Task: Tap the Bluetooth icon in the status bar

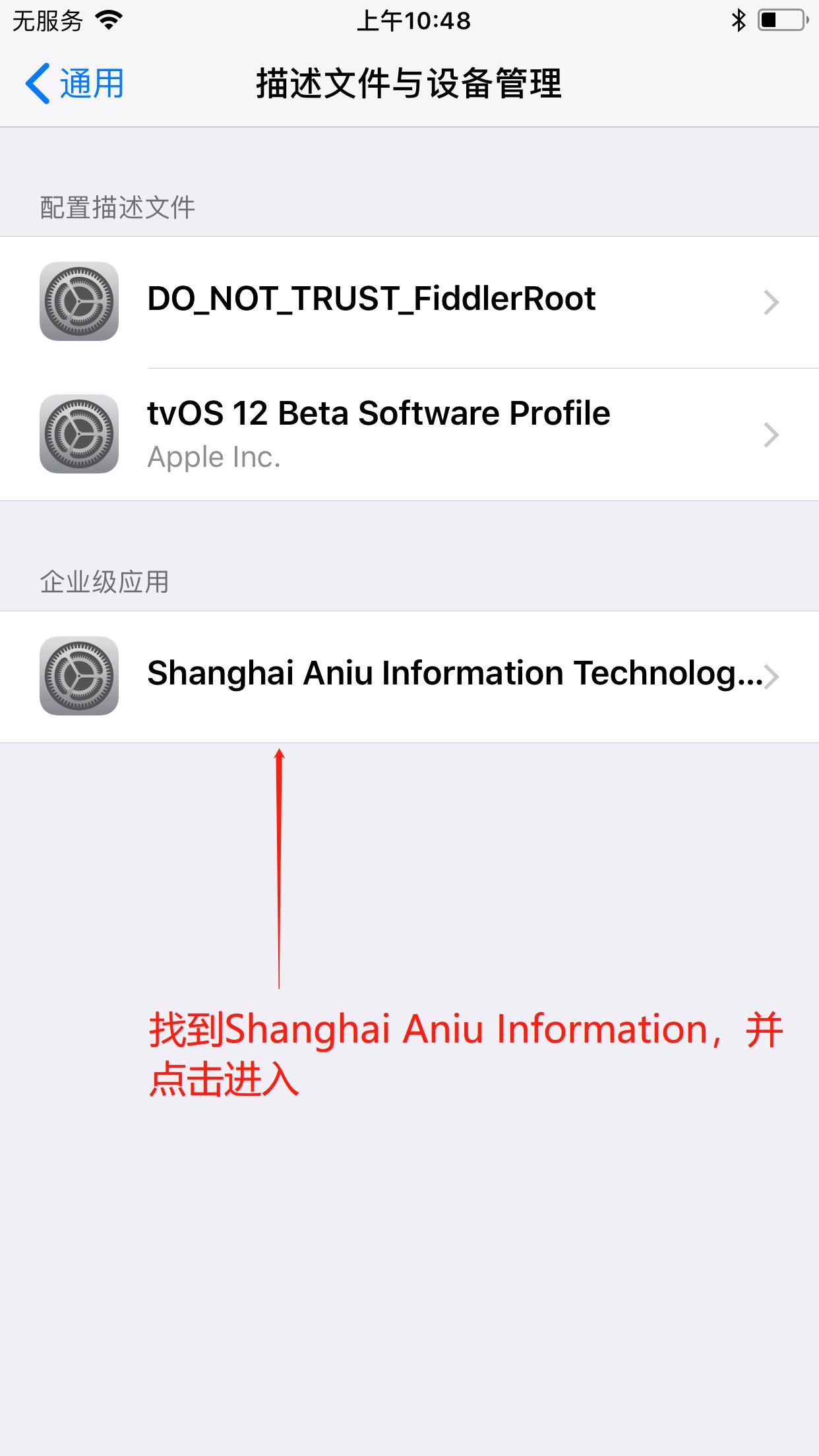Action: (737, 20)
